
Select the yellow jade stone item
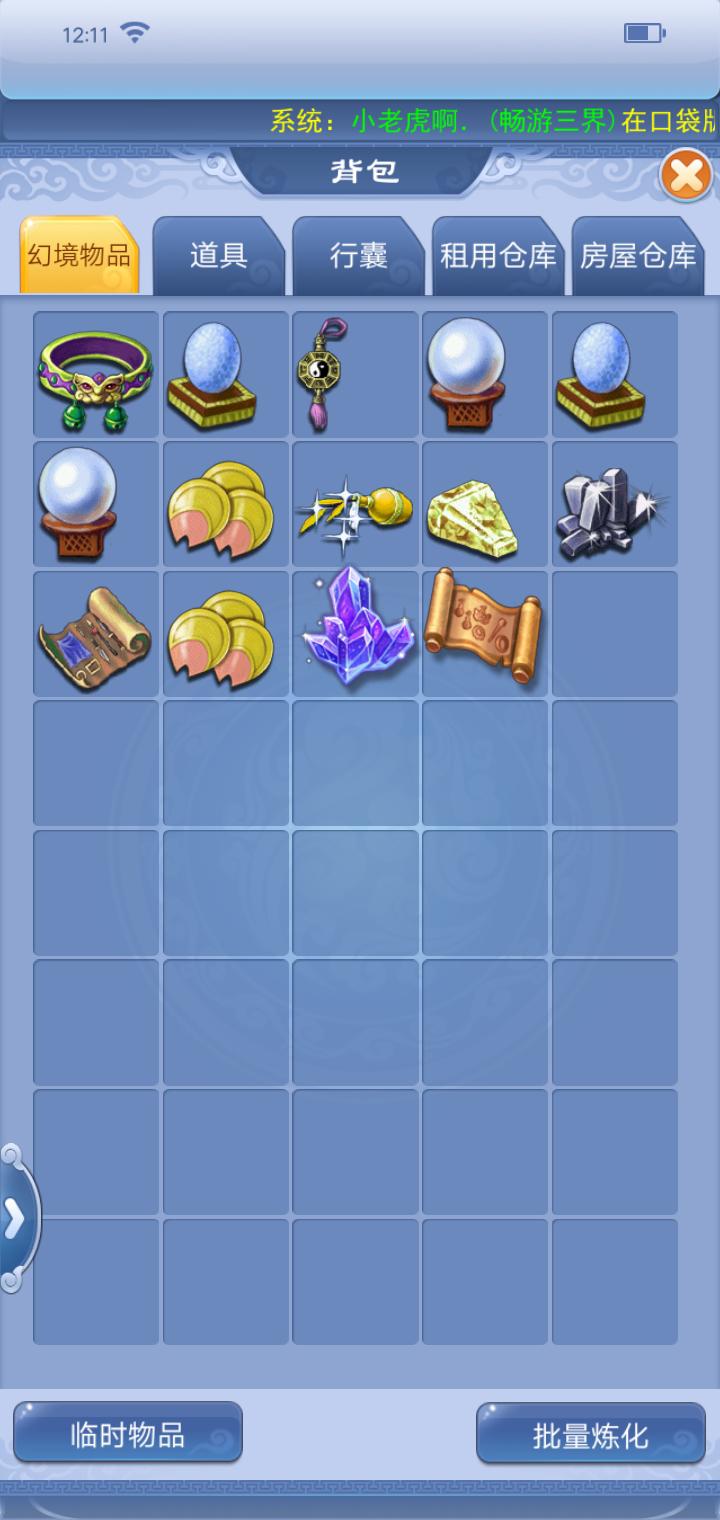(x=485, y=504)
